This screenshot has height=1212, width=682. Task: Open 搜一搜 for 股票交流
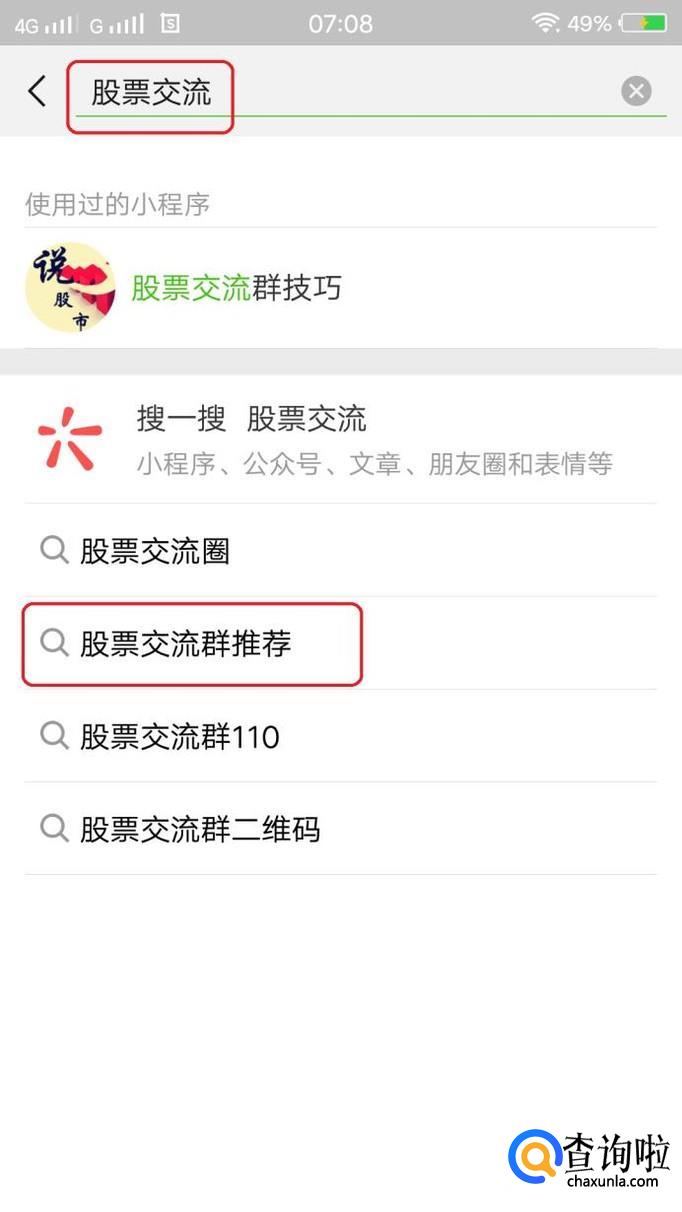pos(341,439)
